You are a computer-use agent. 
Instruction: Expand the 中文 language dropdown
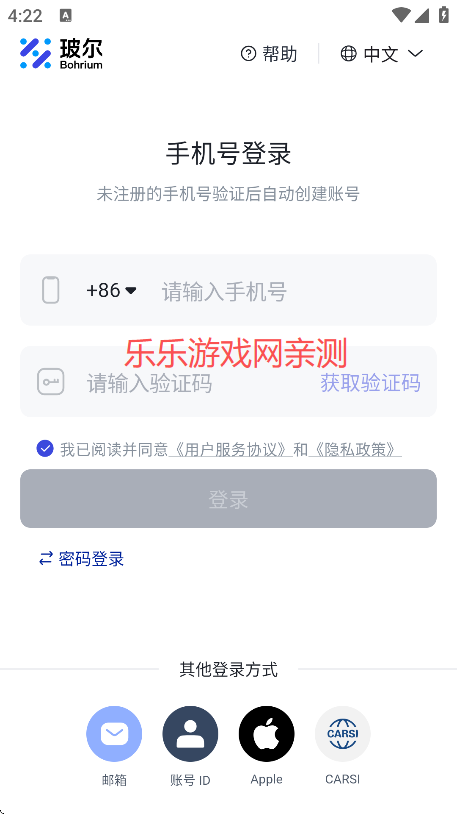tap(382, 53)
